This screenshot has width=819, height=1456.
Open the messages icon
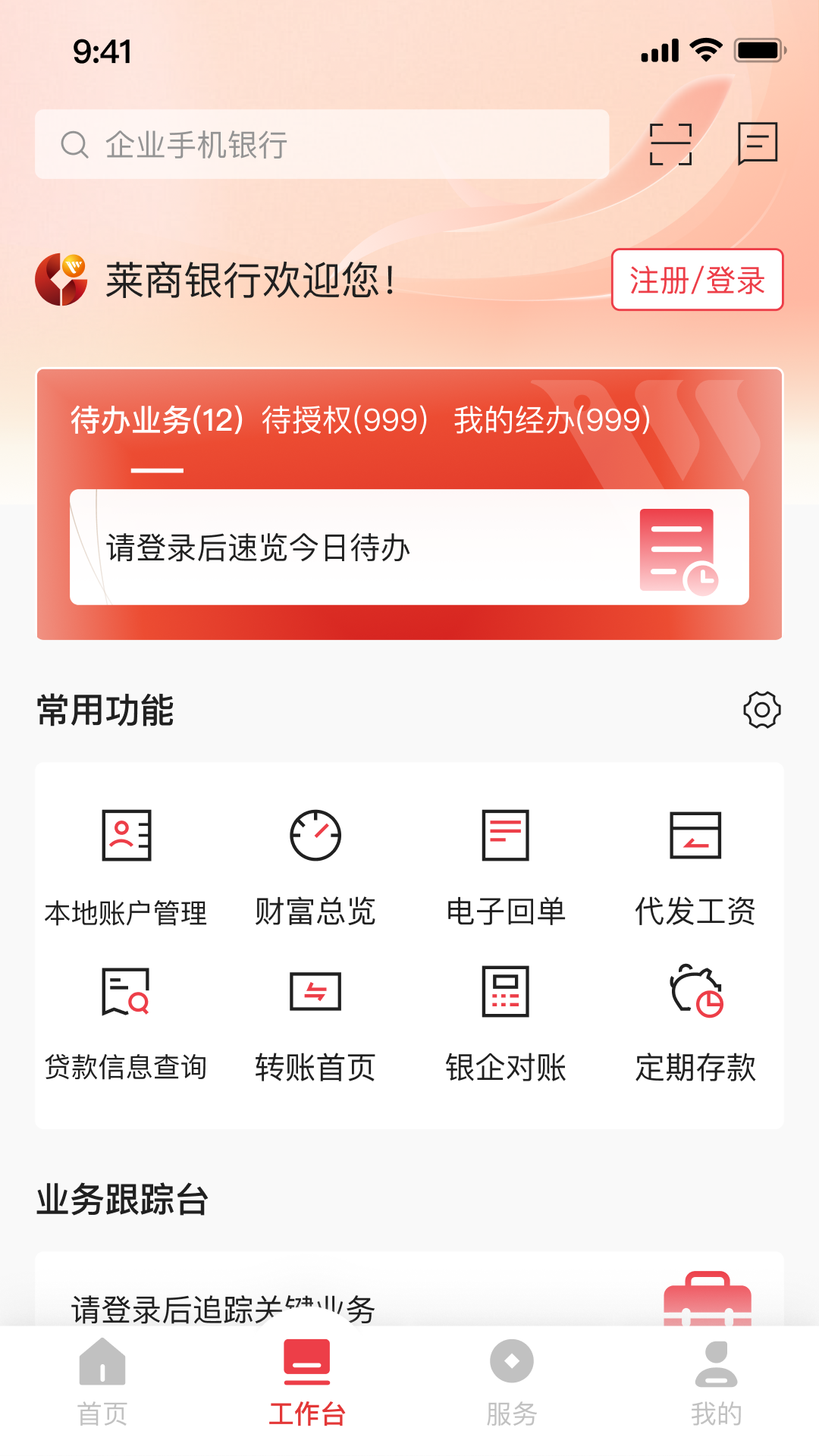758,143
